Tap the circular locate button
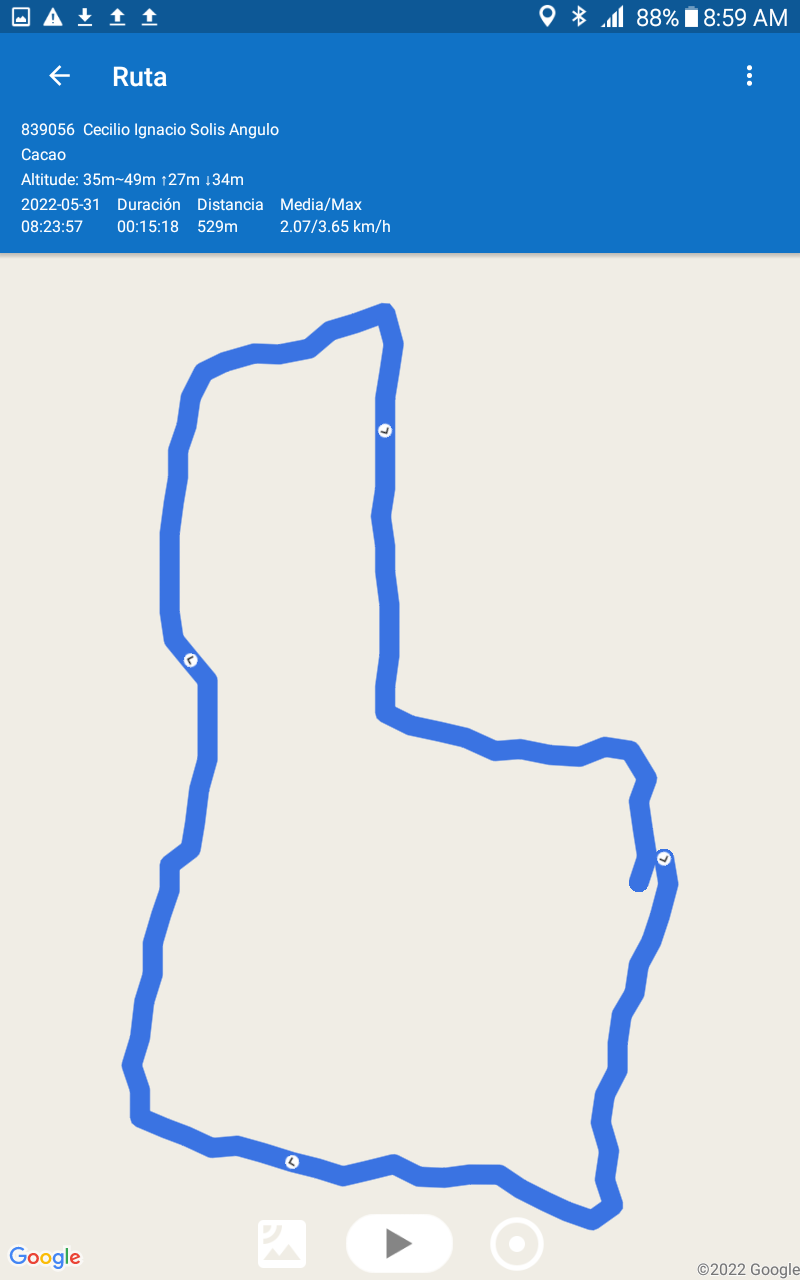 pyautogui.click(x=517, y=1244)
